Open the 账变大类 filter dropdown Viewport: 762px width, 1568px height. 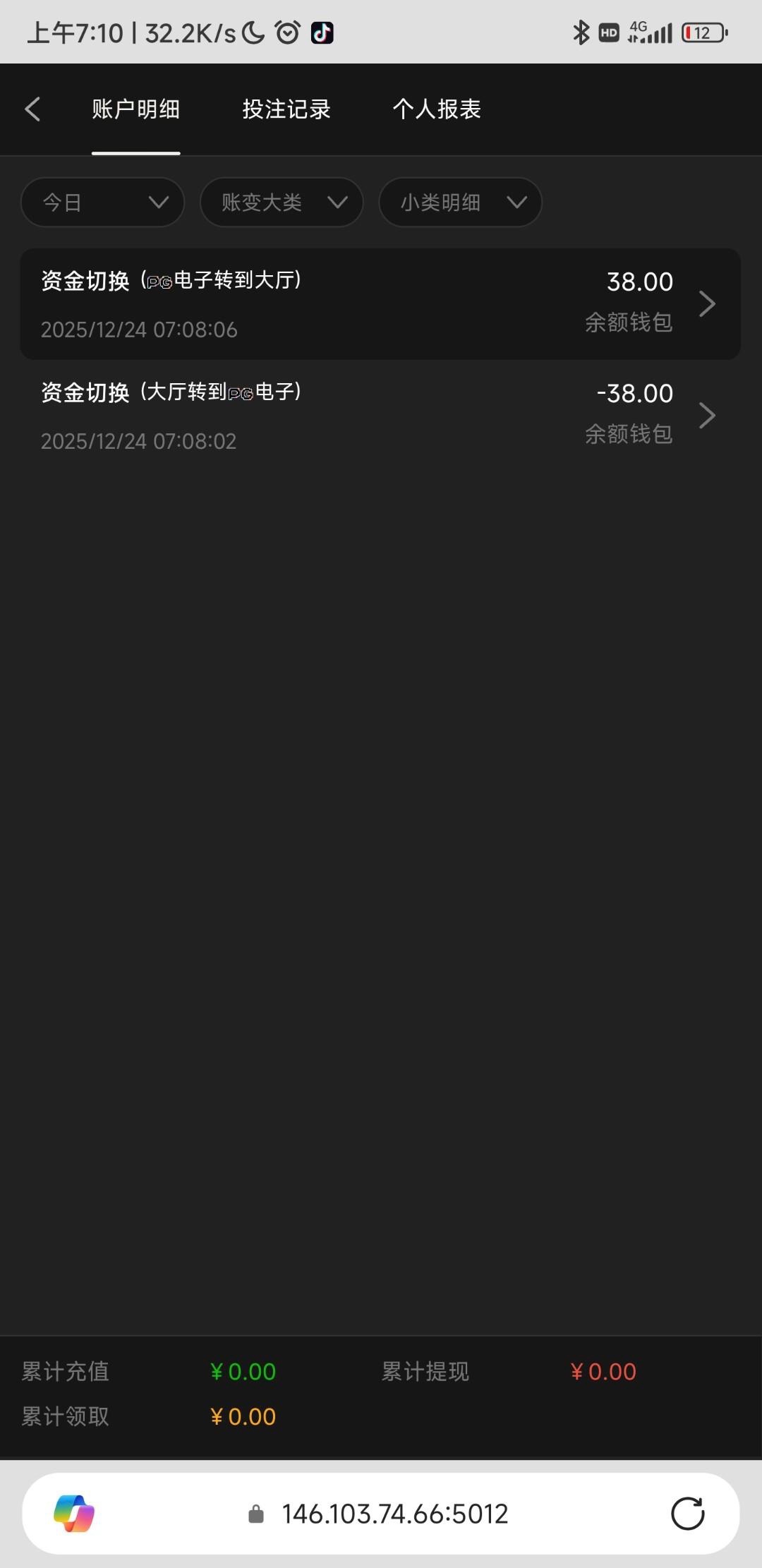click(282, 203)
